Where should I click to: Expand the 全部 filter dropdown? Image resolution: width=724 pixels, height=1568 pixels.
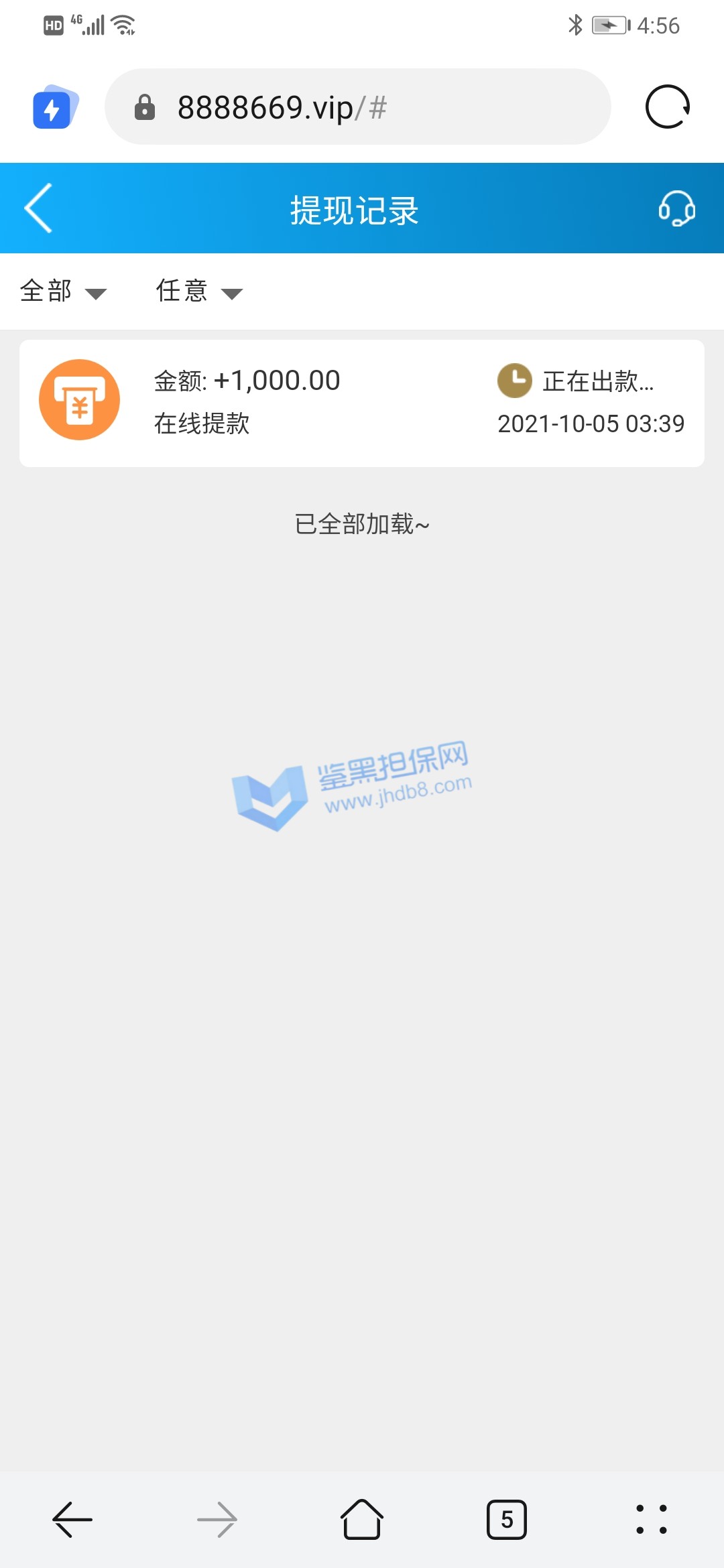[x=63, y=291]
